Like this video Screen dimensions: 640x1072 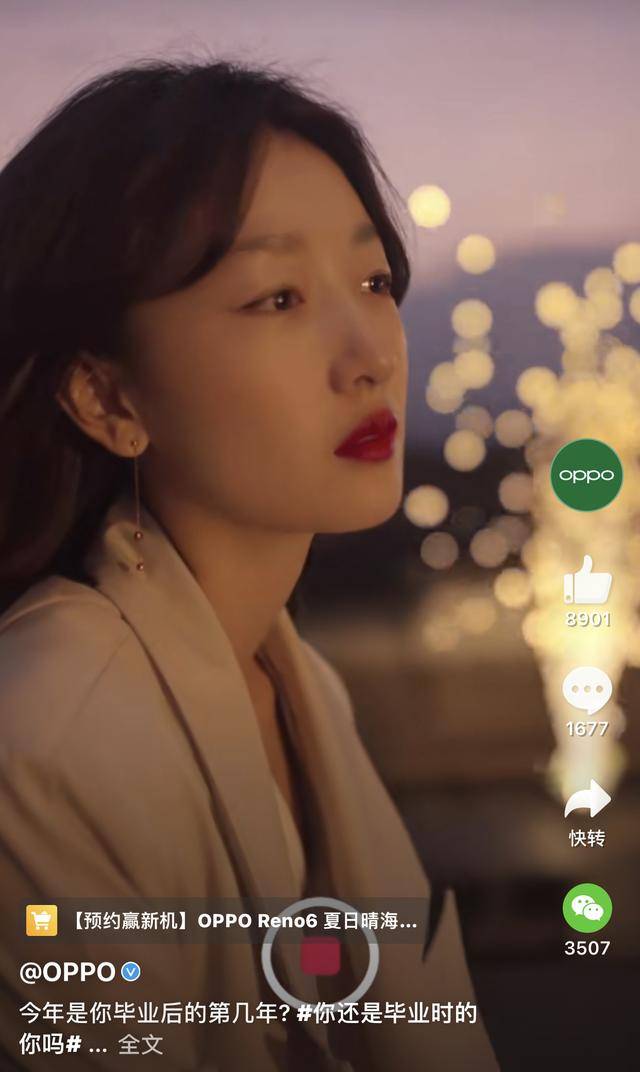(x=587, y=580)
